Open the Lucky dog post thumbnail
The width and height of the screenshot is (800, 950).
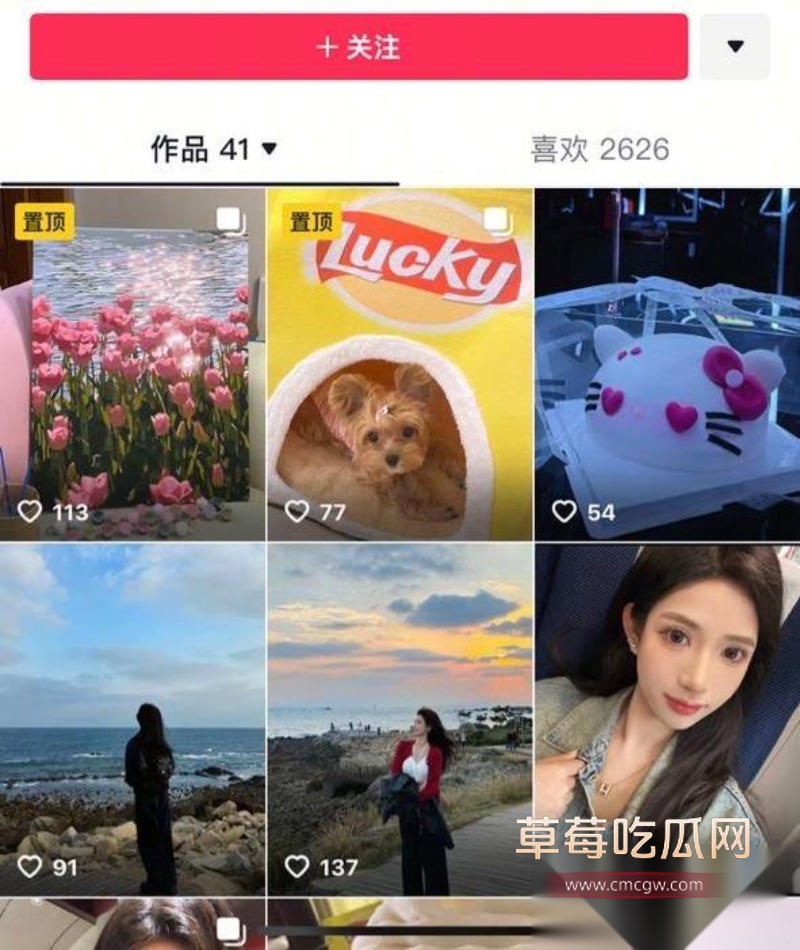pyautogui.click(x=400, y=360)
